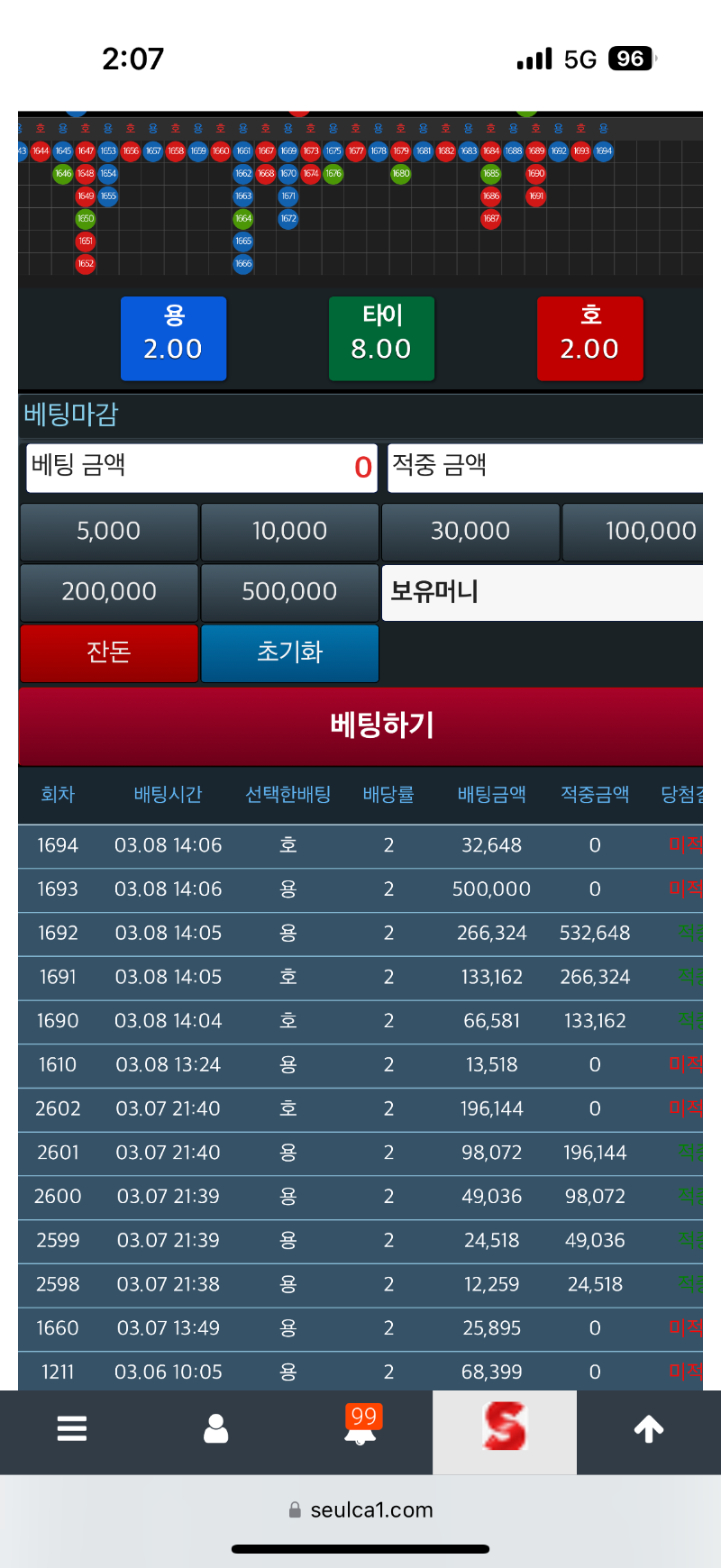The height and width of the screenshot is (1568, 721).
Task: Tap the 베팅 금액 input field
Action: 201,467
